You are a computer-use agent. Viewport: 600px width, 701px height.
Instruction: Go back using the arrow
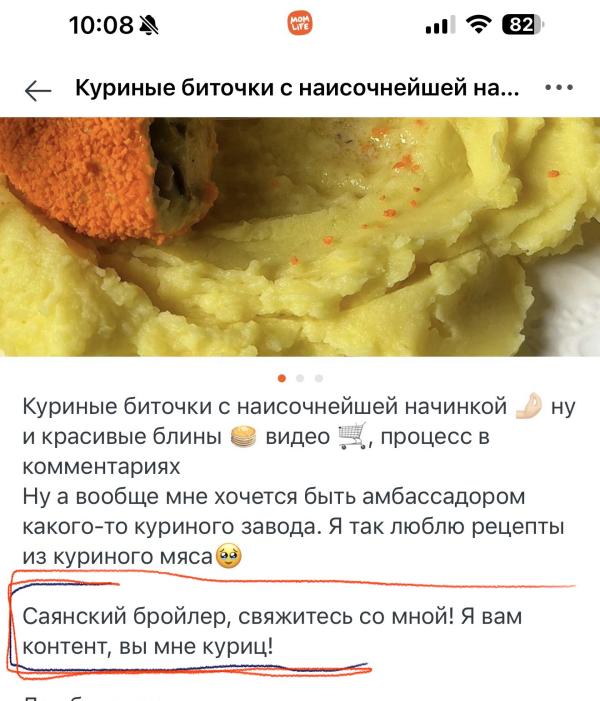pyautogui.click(x=38, y=91)
